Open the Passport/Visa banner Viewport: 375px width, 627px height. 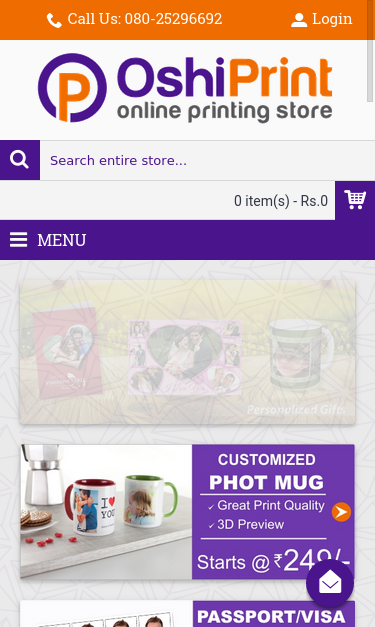click(x=188, y=613)
